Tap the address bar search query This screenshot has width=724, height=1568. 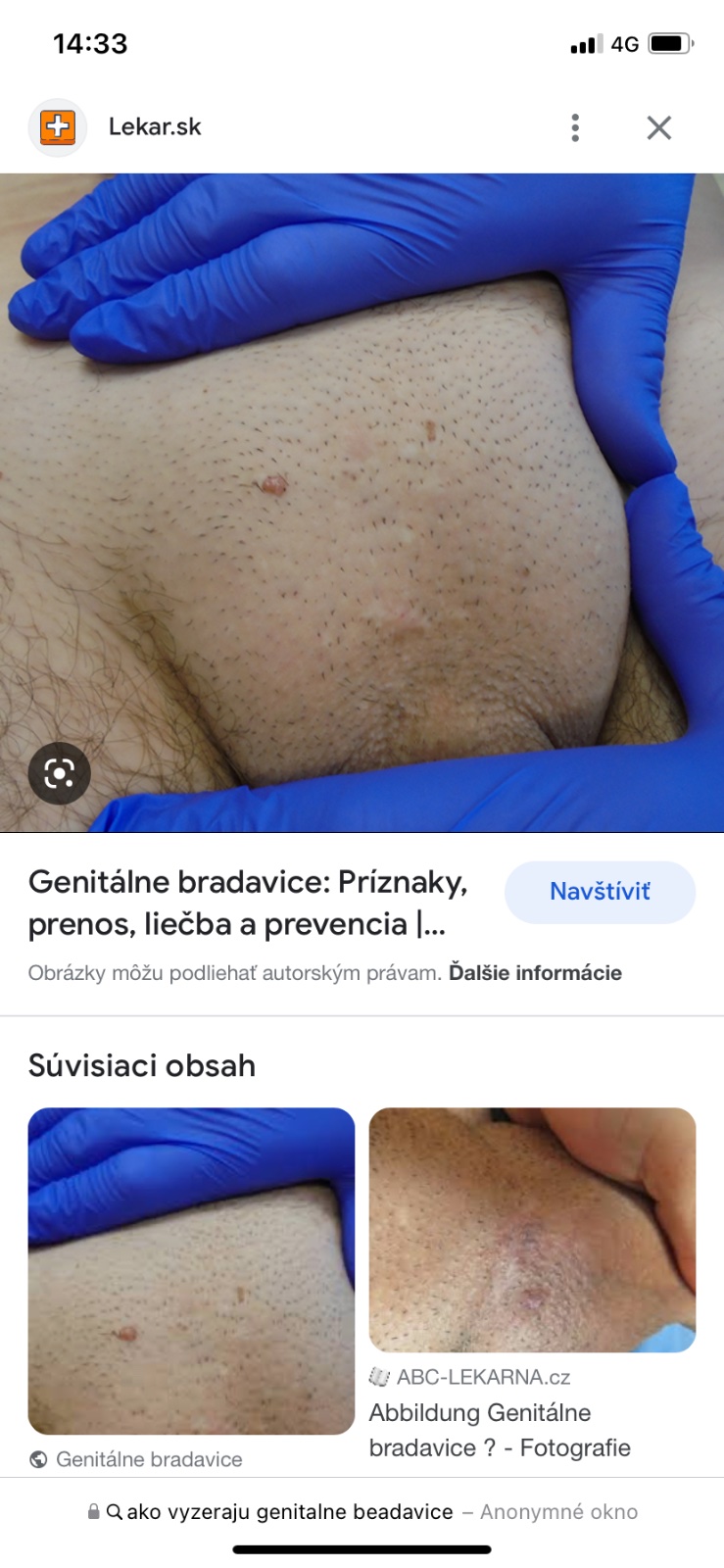pyautogui.click(x=290, y=1512)
